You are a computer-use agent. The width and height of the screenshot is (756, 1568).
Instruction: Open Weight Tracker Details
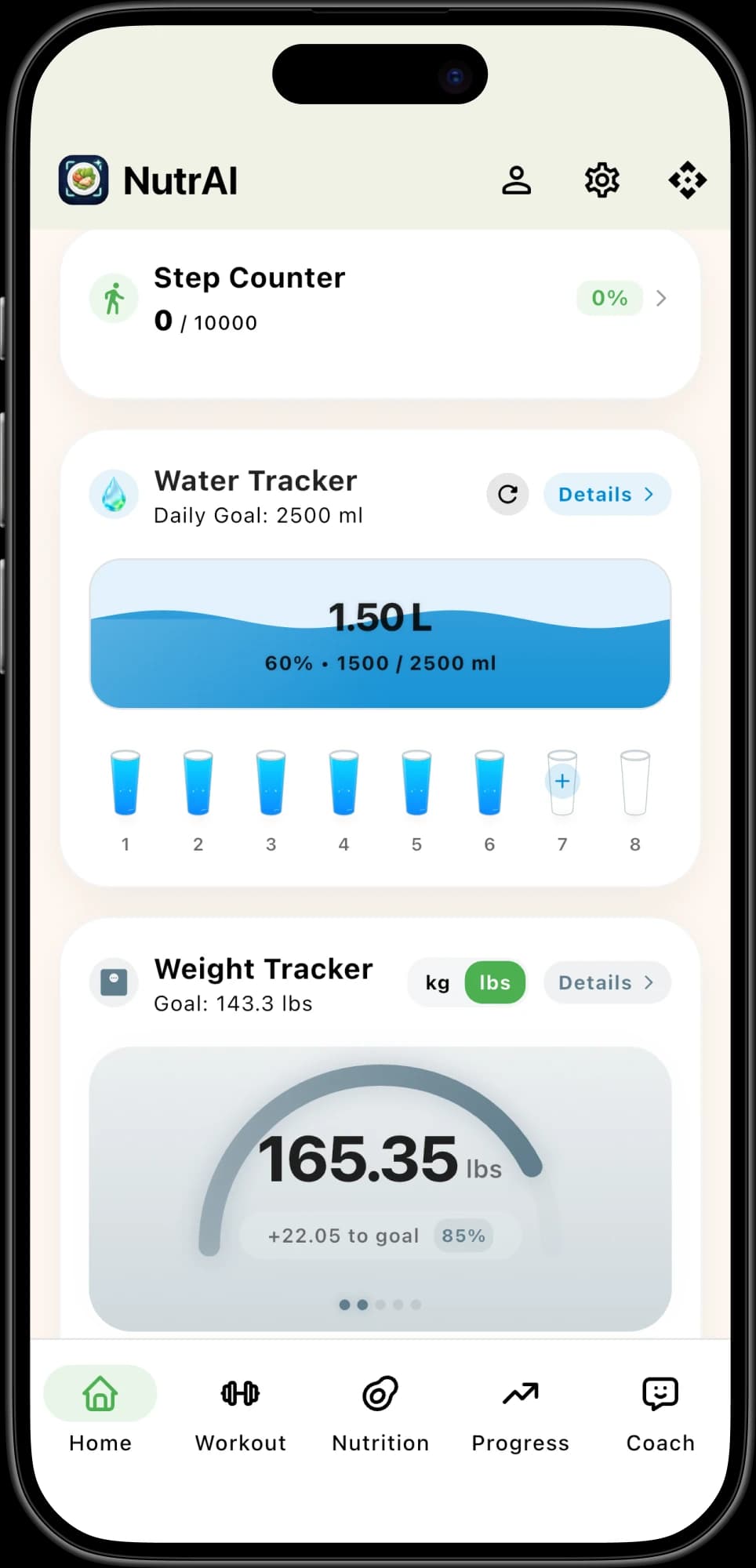[x=606, y=983]
